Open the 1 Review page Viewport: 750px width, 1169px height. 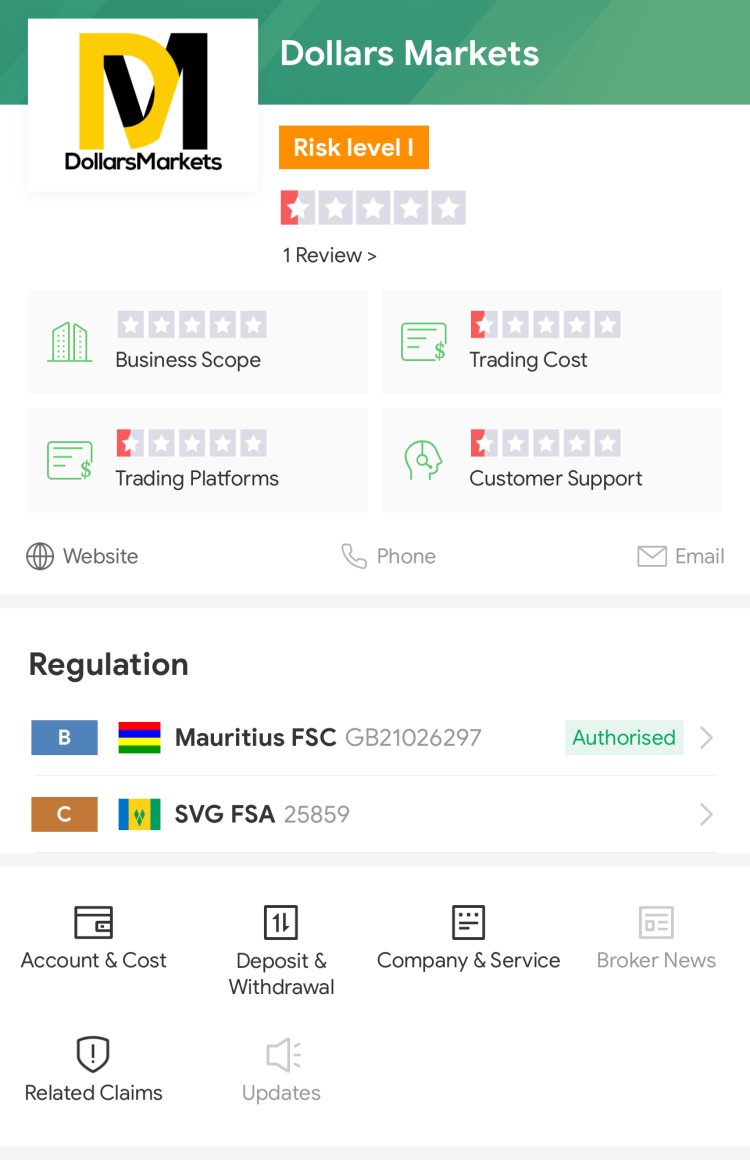pos(329,255)
